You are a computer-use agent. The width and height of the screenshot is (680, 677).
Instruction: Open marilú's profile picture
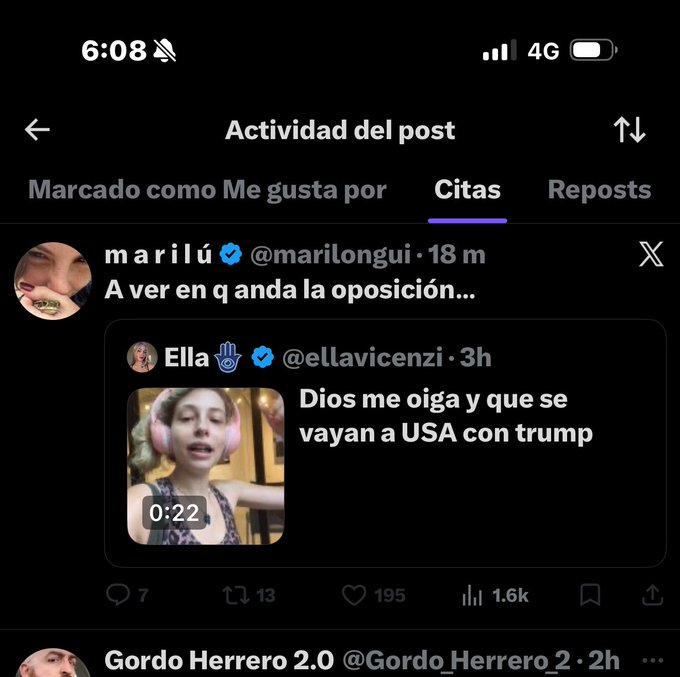[x=53, y=281]
